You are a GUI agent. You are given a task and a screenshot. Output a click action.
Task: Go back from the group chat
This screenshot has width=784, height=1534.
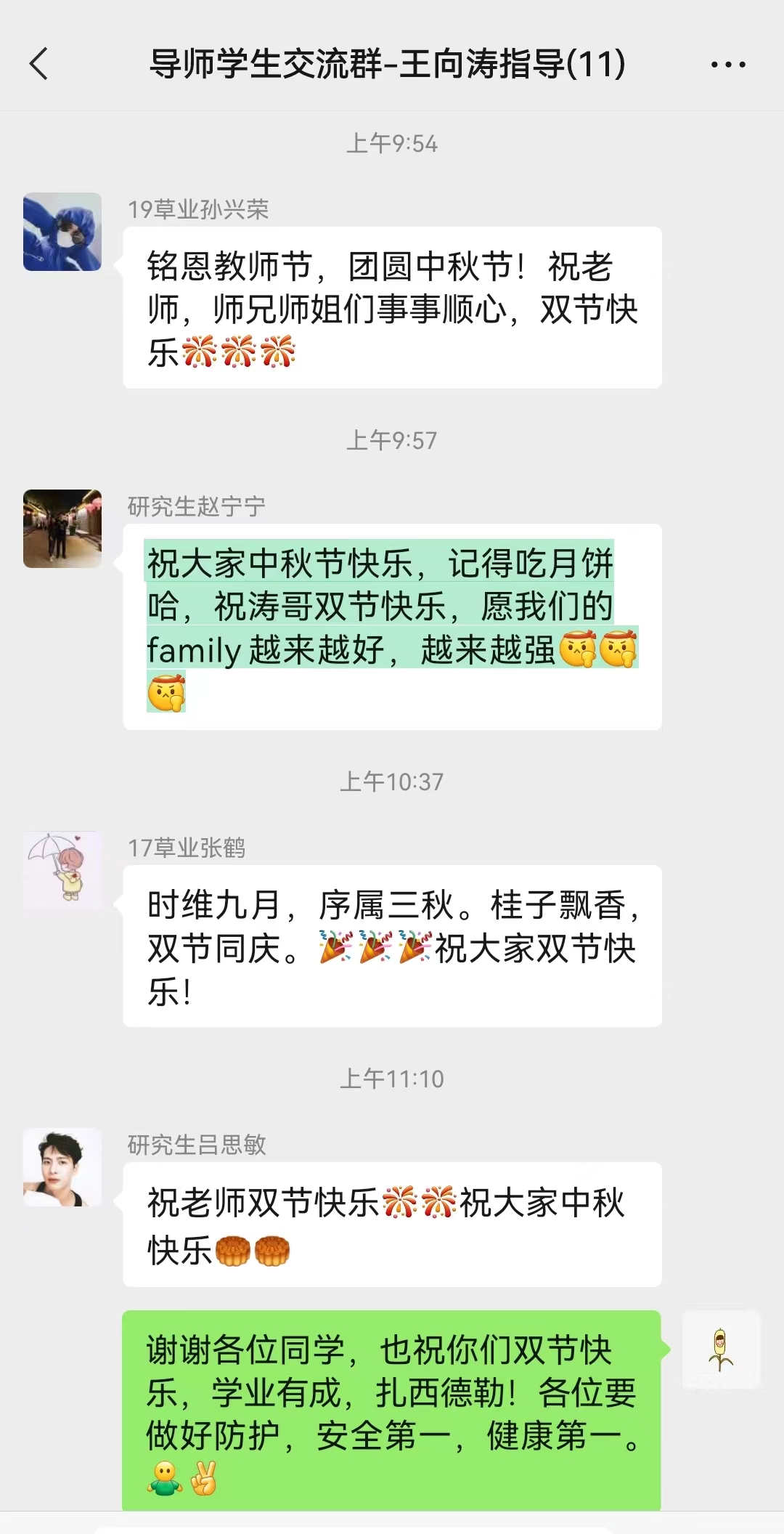pos(39,64)
